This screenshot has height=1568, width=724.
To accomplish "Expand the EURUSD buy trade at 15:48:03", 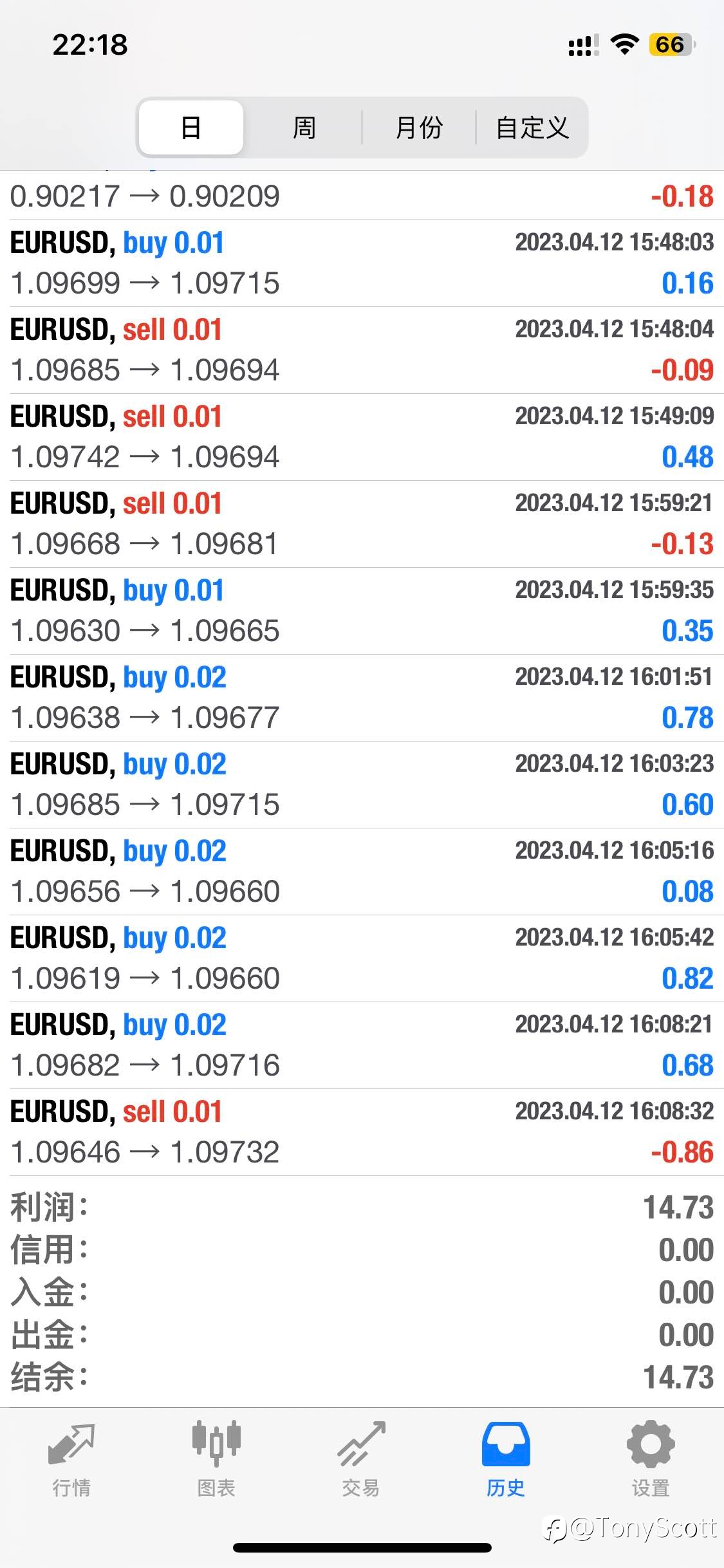I will point(362,263).
